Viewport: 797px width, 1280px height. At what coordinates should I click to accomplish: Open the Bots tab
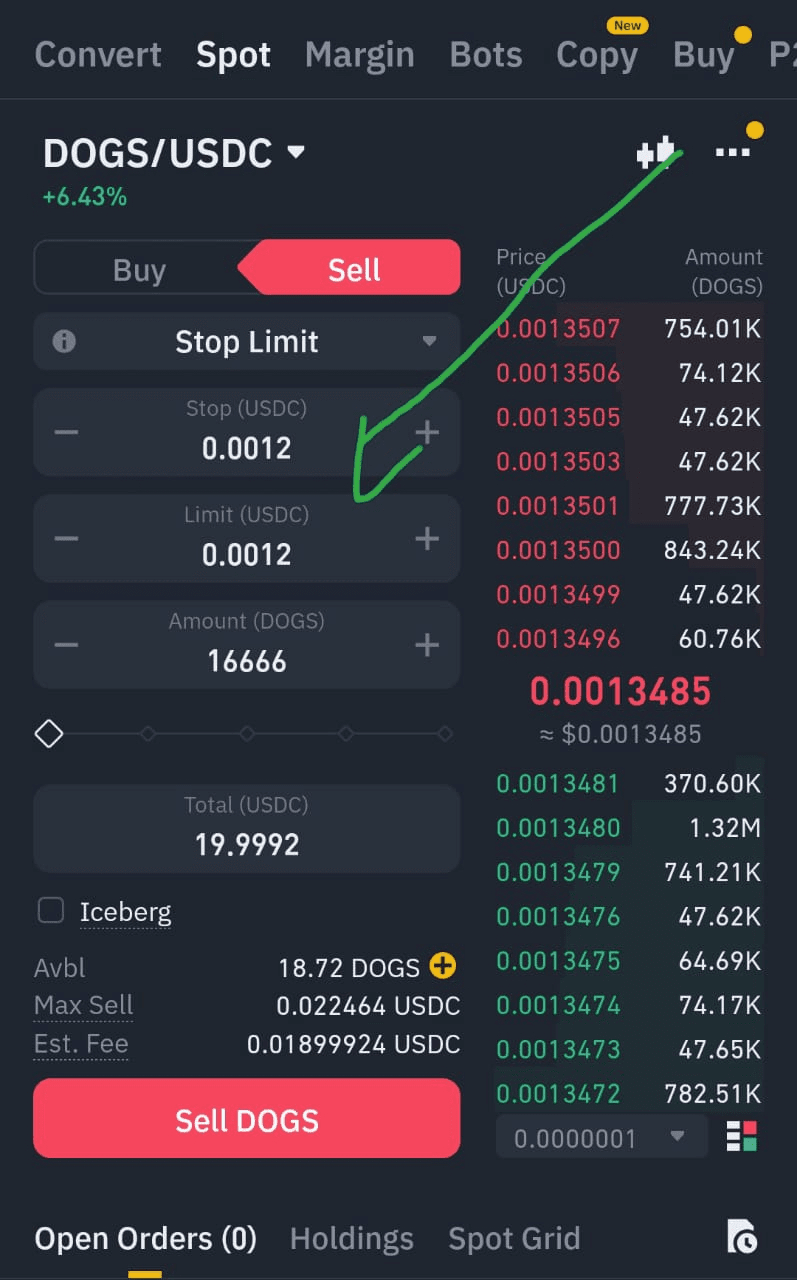tap(486, 55)
